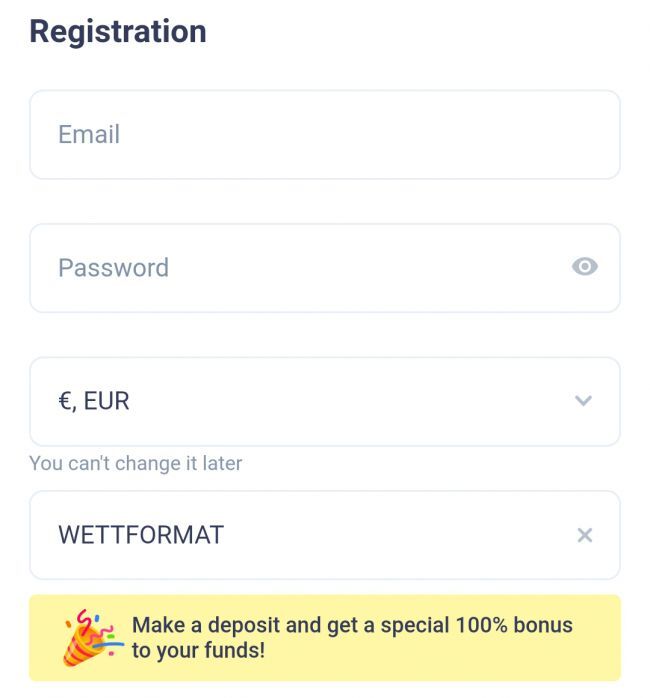The image size is (650, 698).
Task: Expand the EUR currency dropdown
Action: tap(584, 401)
